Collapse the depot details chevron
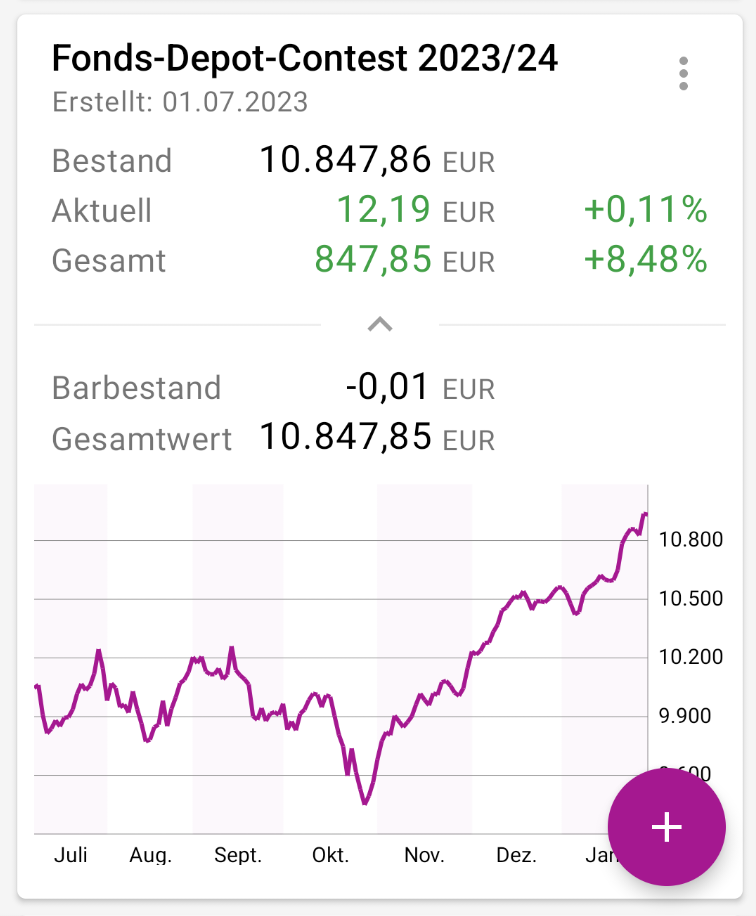This screenshot has height=916, width=756. point(380,324)
